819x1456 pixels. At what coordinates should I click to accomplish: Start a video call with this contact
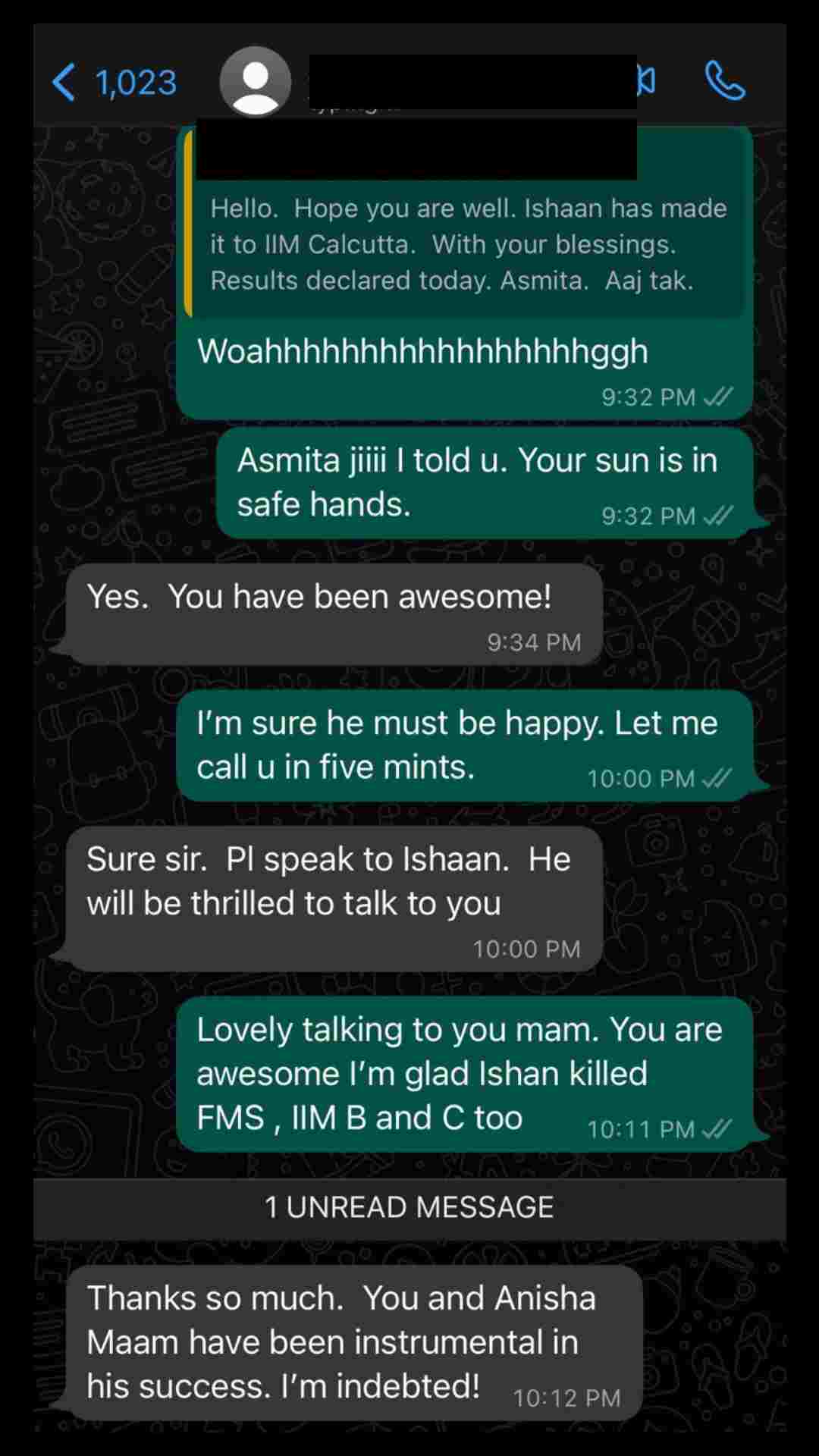point(647,80)
